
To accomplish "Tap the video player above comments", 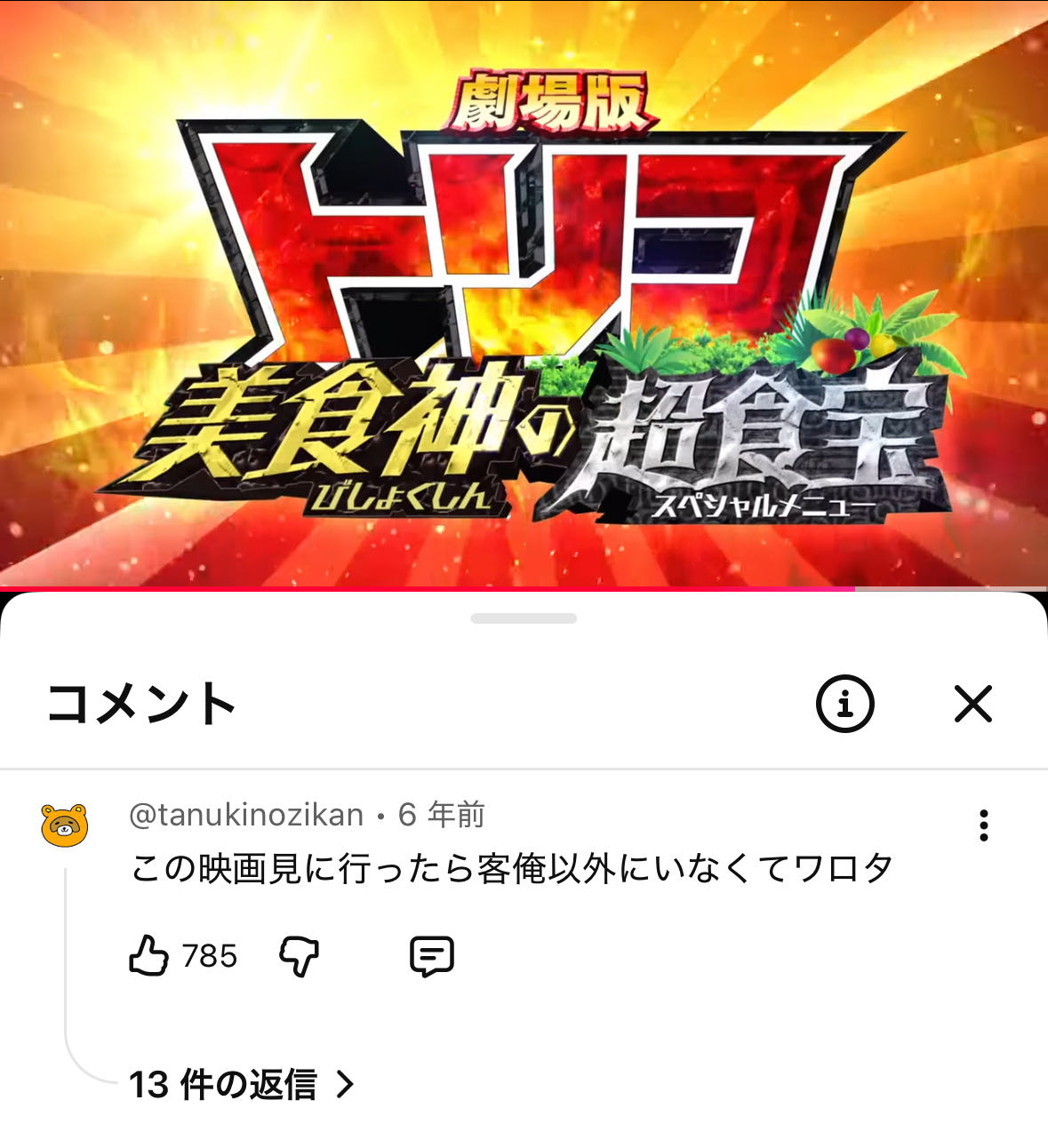I will (x=524, y=293).
